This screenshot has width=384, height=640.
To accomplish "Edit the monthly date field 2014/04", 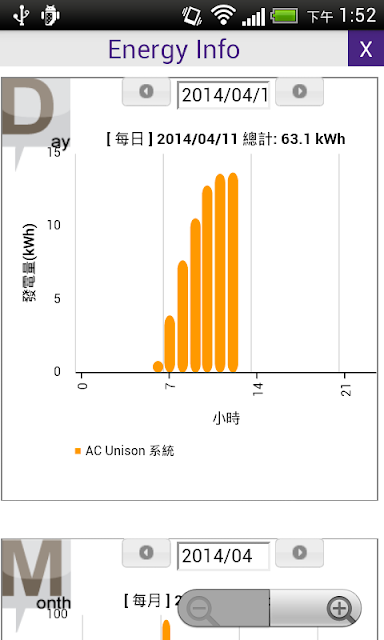I will 223,556.
